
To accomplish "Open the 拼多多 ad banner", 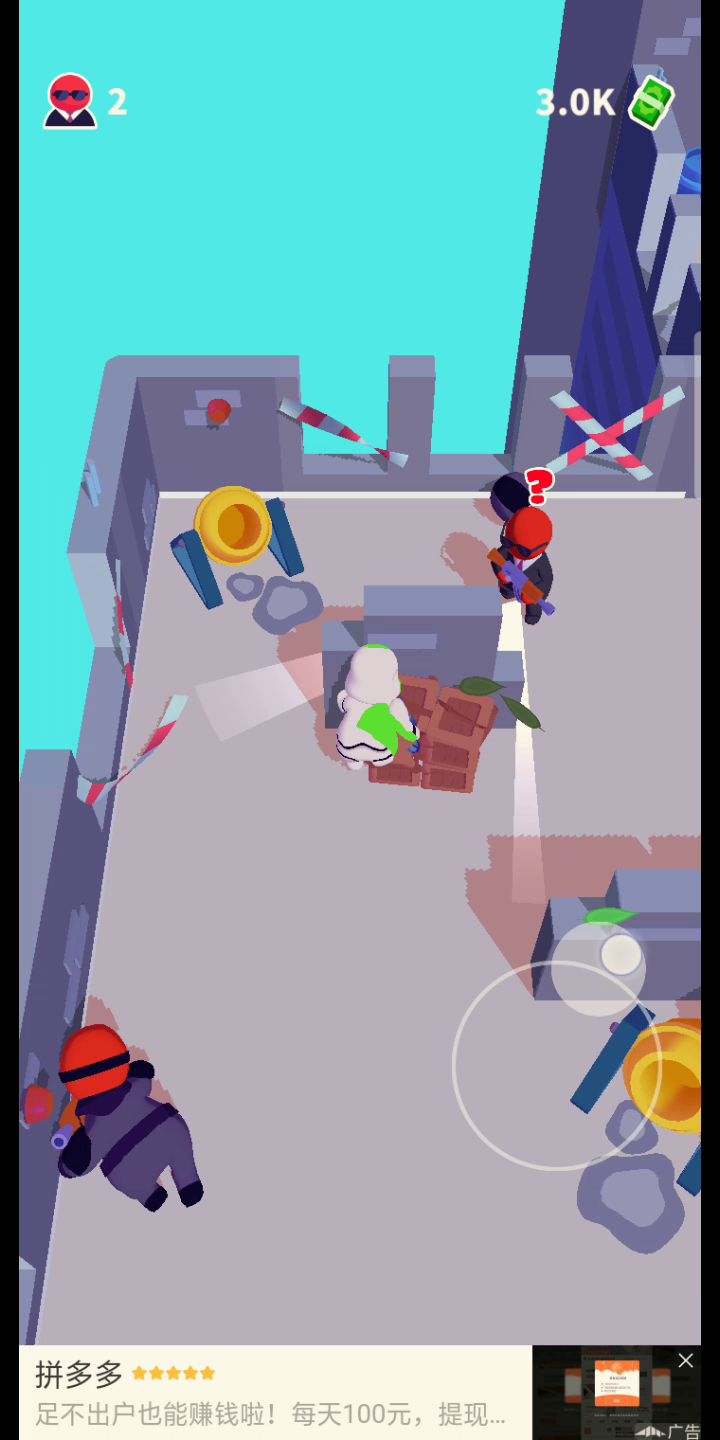I will [270, 1394].
